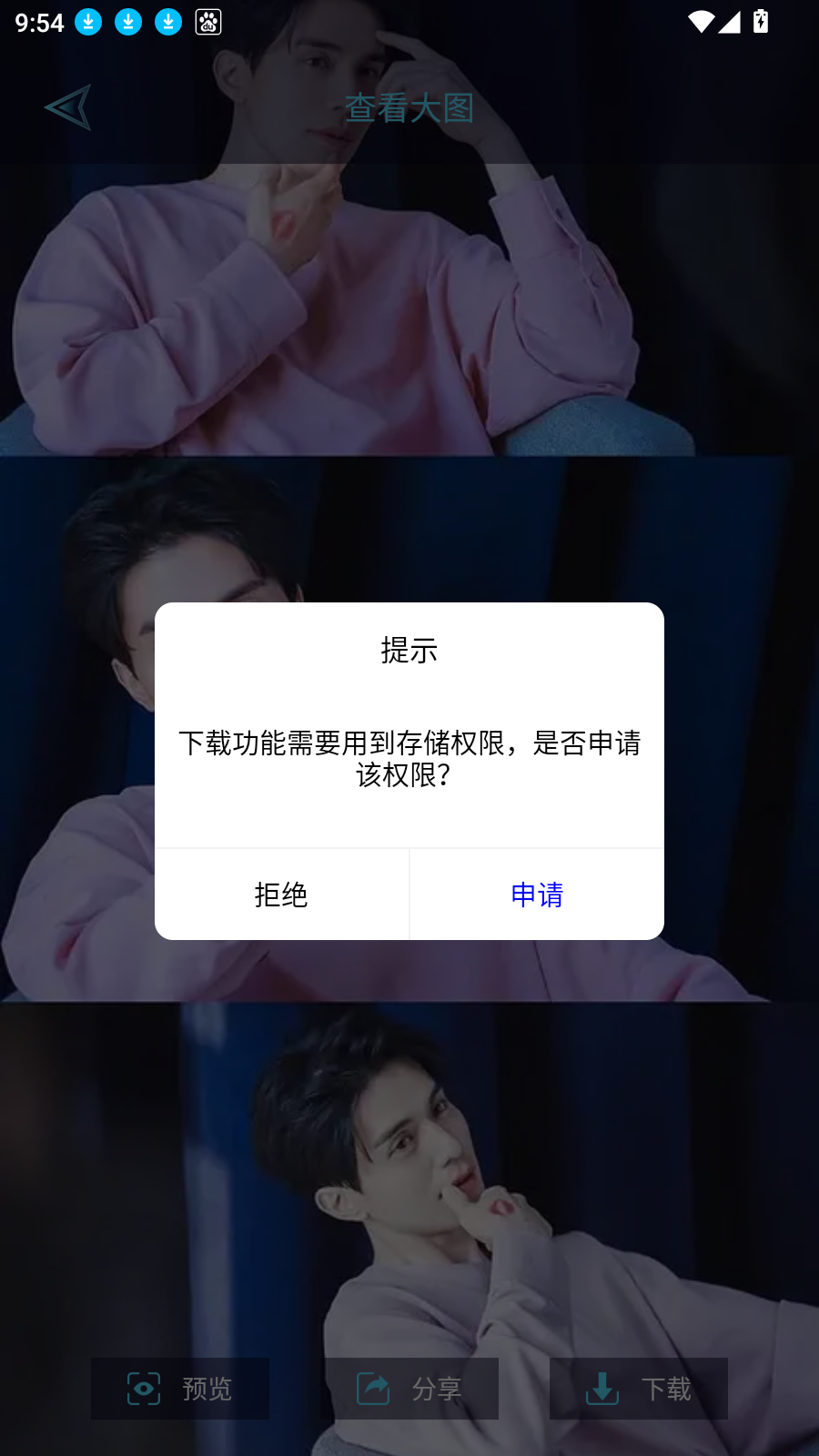Tap 申请 to request storage permission
The image size is (819, 1456).
click(x=537, y=895)
